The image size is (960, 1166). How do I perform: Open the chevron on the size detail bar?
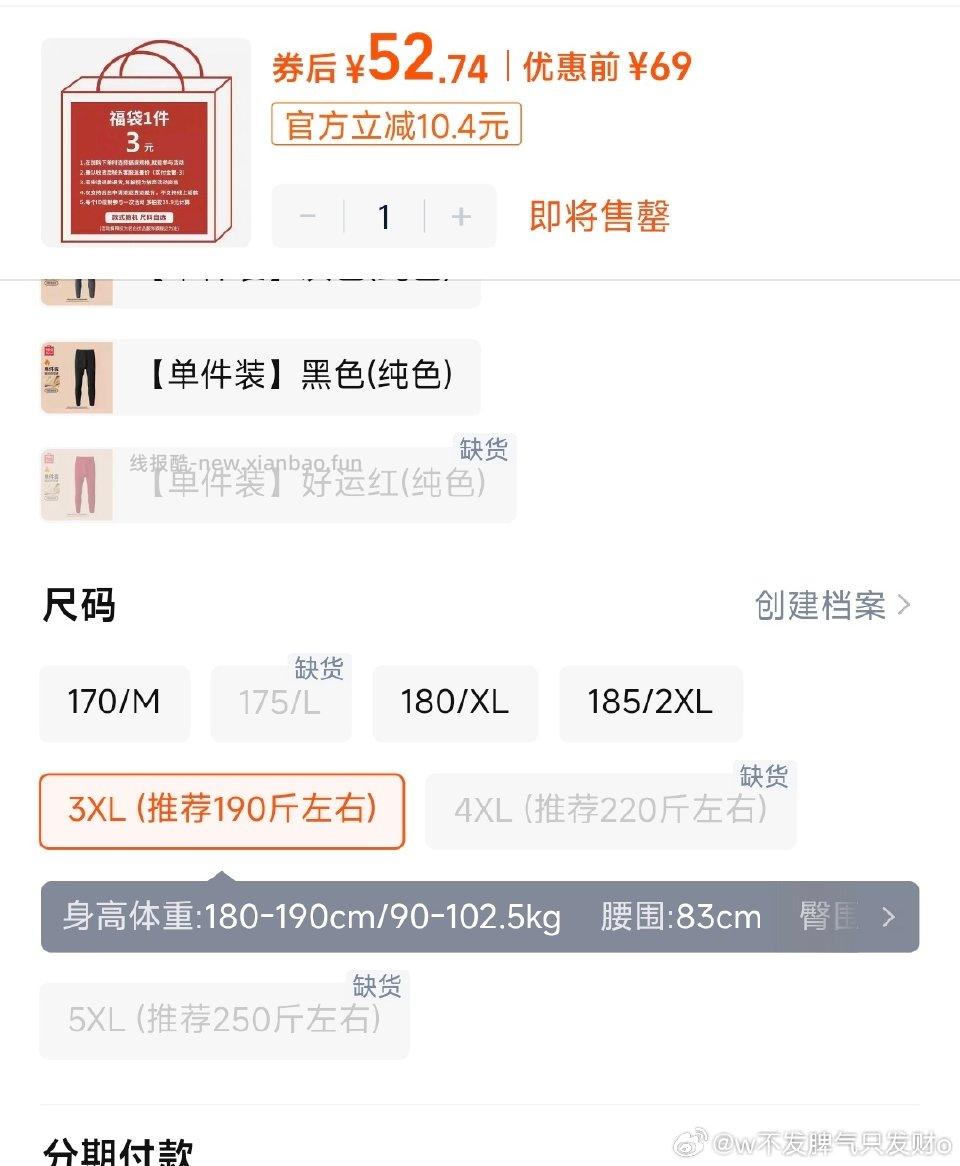888,917
